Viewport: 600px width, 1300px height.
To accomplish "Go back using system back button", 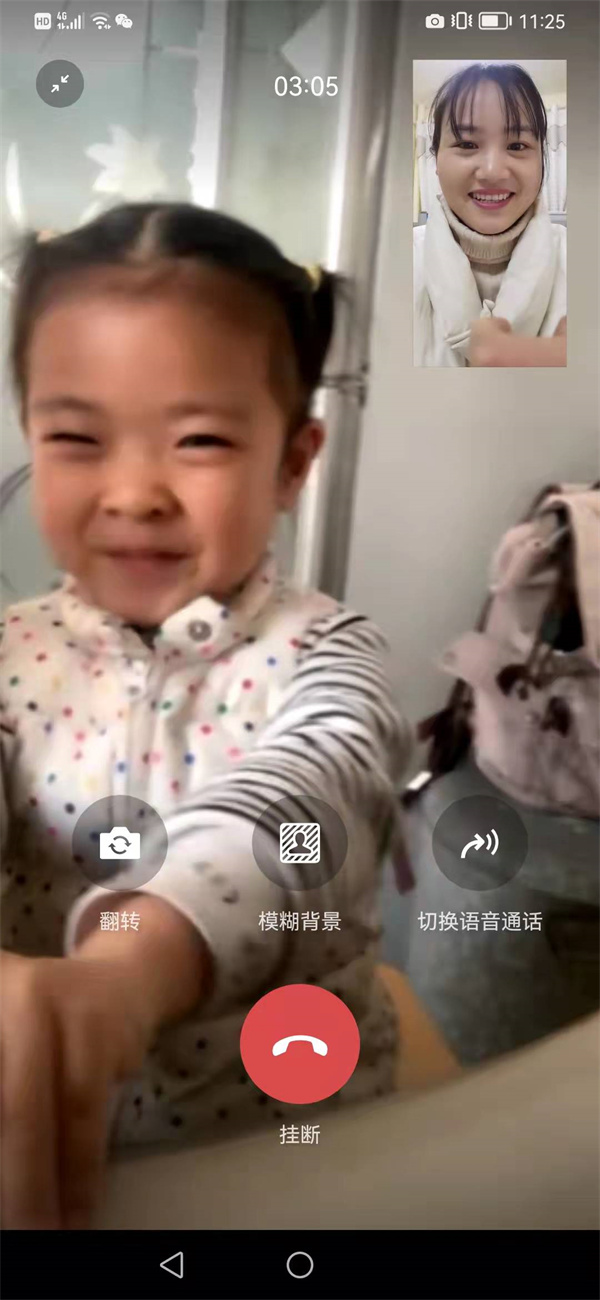I will click(172, 1265).
